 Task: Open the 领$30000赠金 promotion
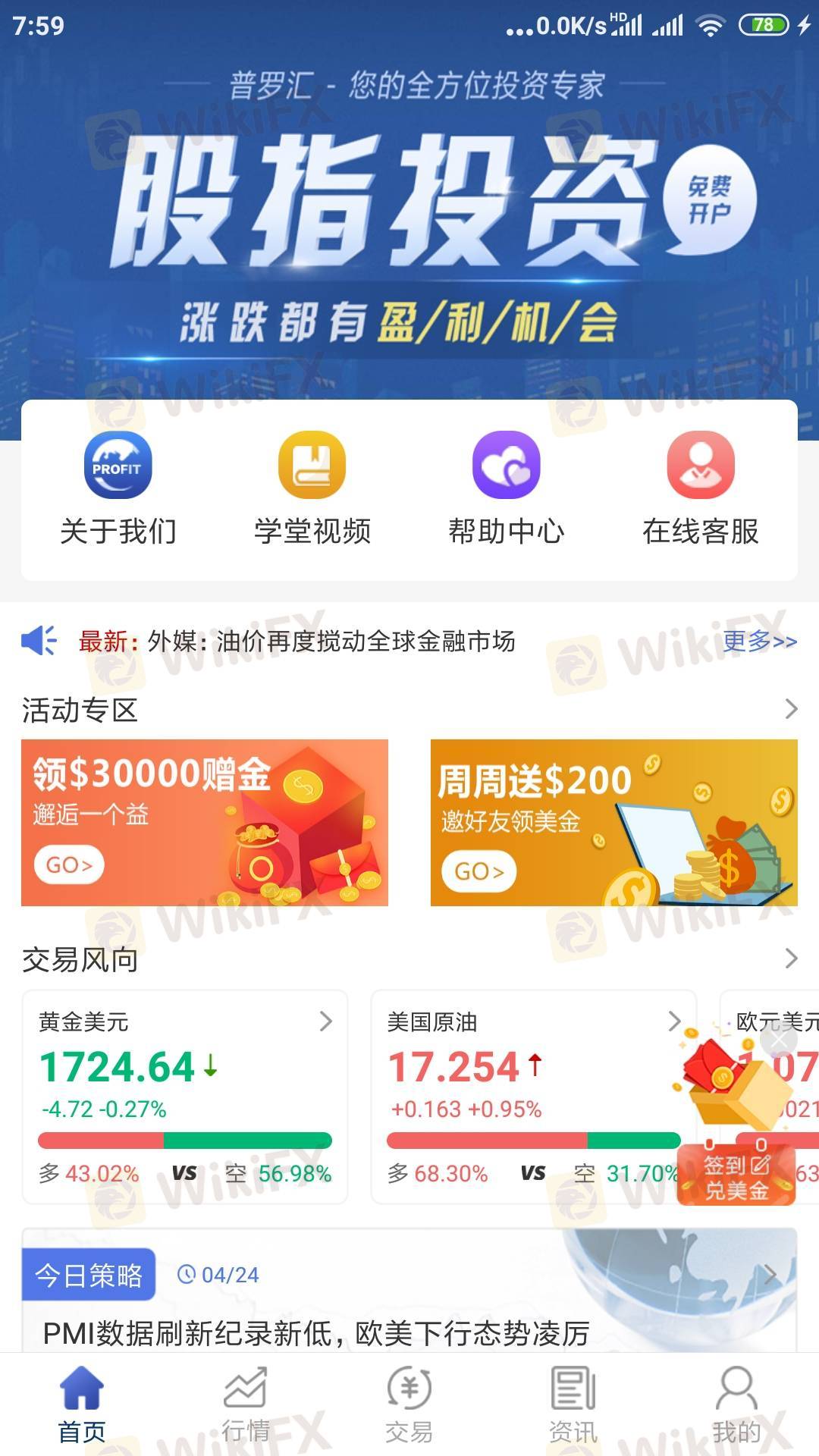(205, 823)
